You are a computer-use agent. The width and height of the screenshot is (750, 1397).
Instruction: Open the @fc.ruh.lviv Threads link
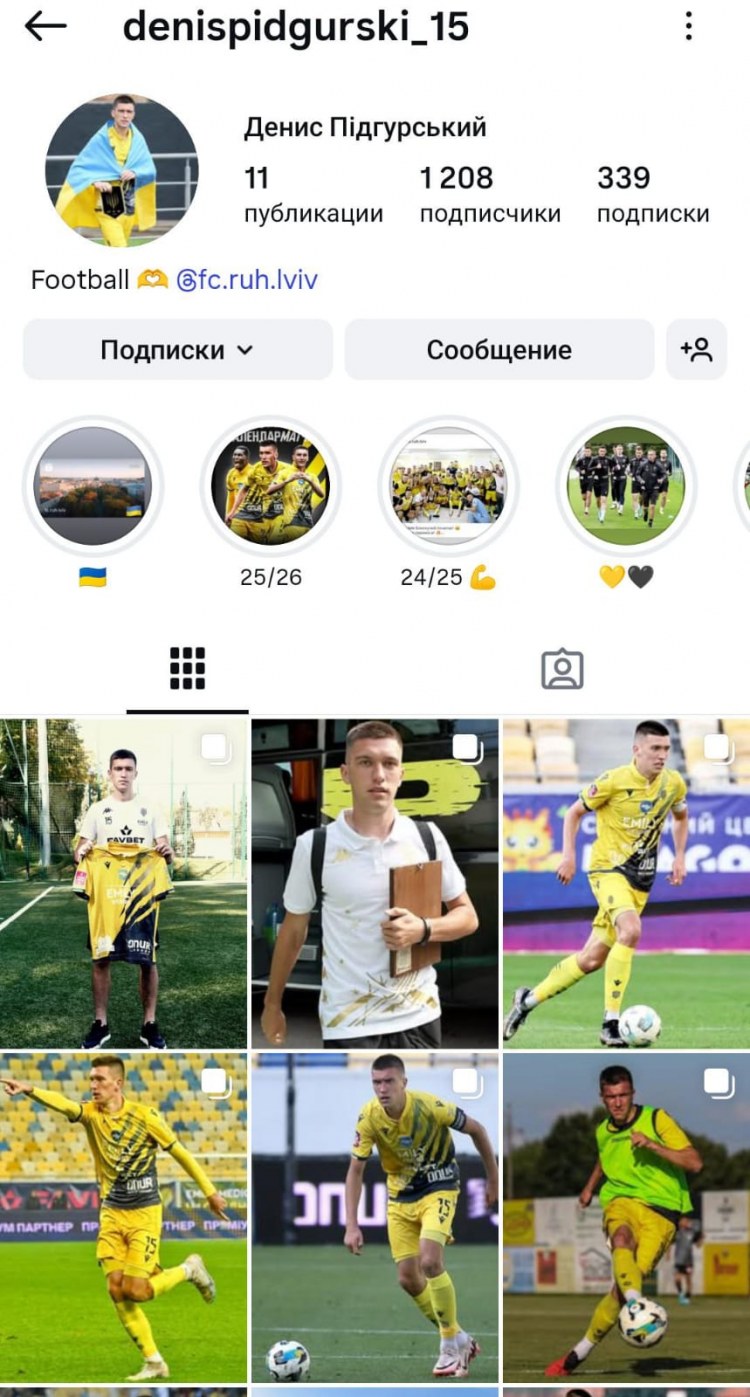[247, 280]
